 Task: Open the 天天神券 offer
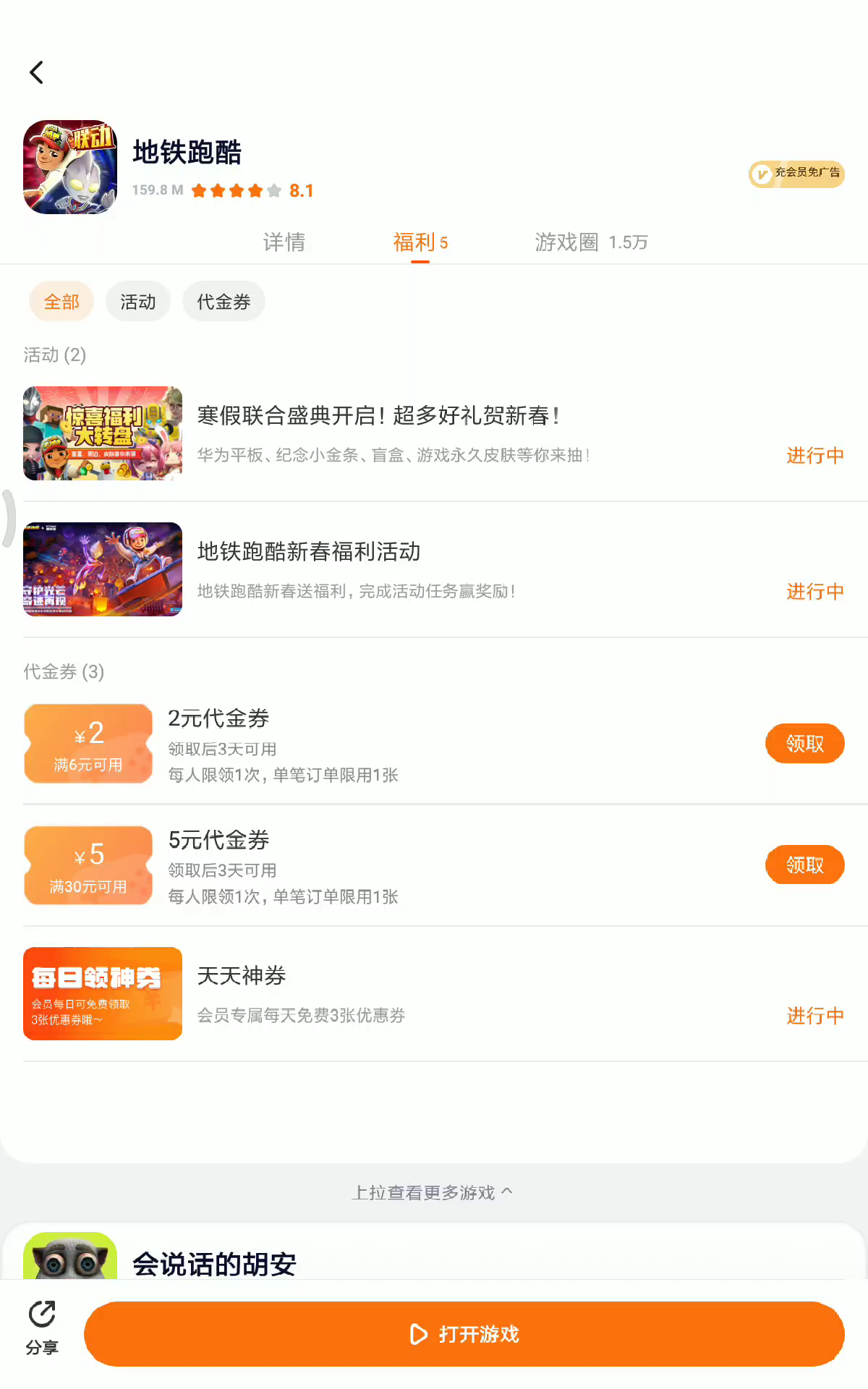pos(434,994)
